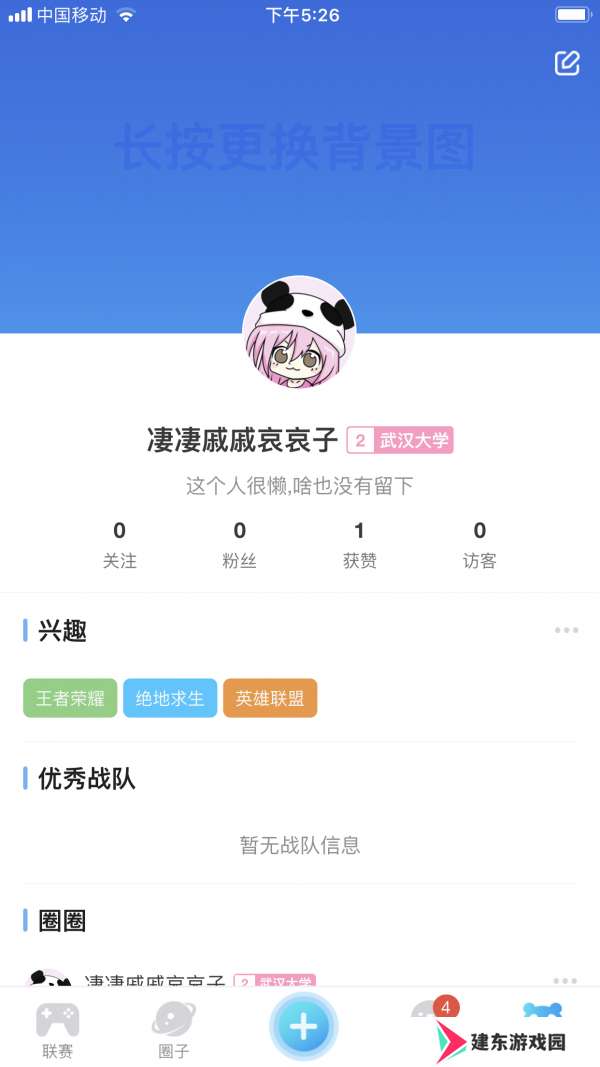Tap the center plus create button
Viewport: 600px width, 1067px height.
click(303, 1027)
